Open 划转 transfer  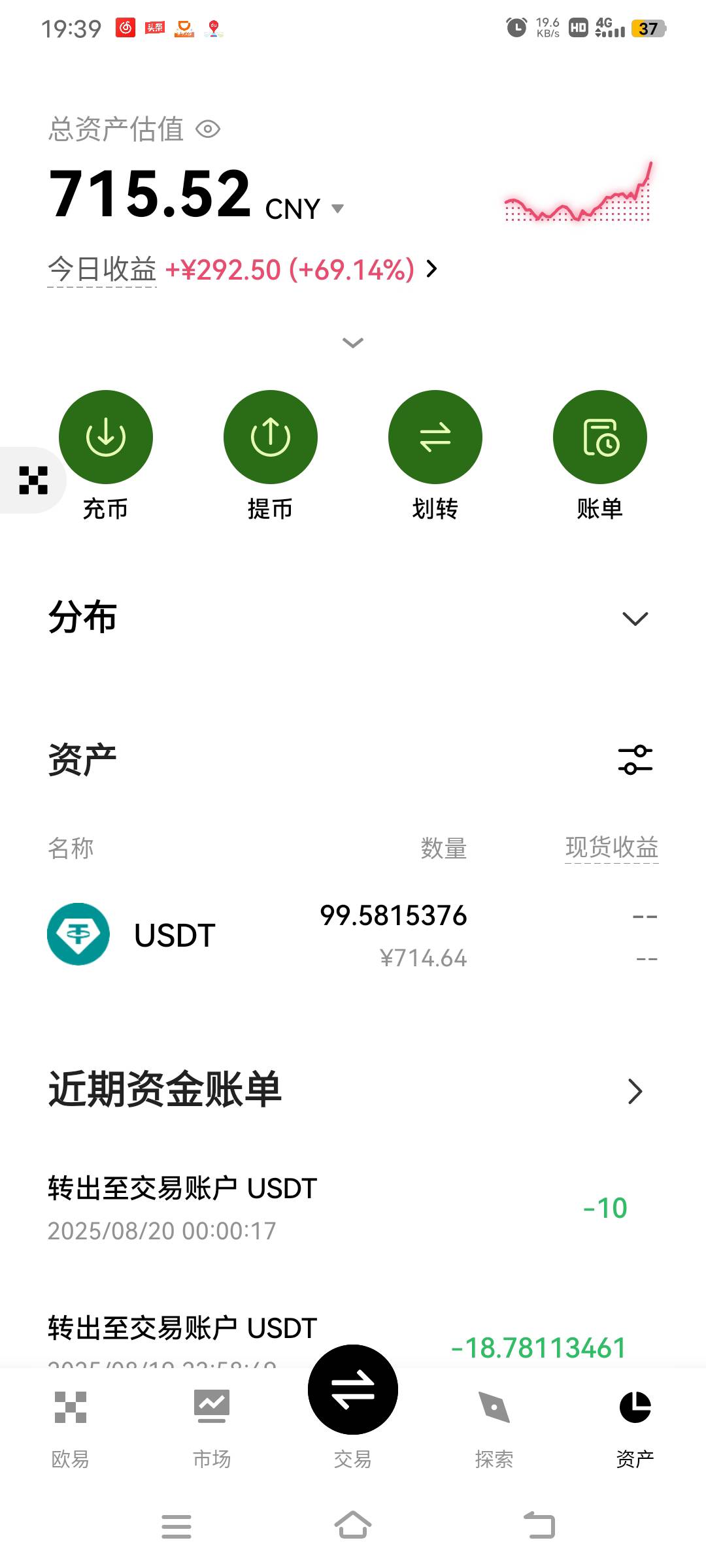[x=435, y=455]
